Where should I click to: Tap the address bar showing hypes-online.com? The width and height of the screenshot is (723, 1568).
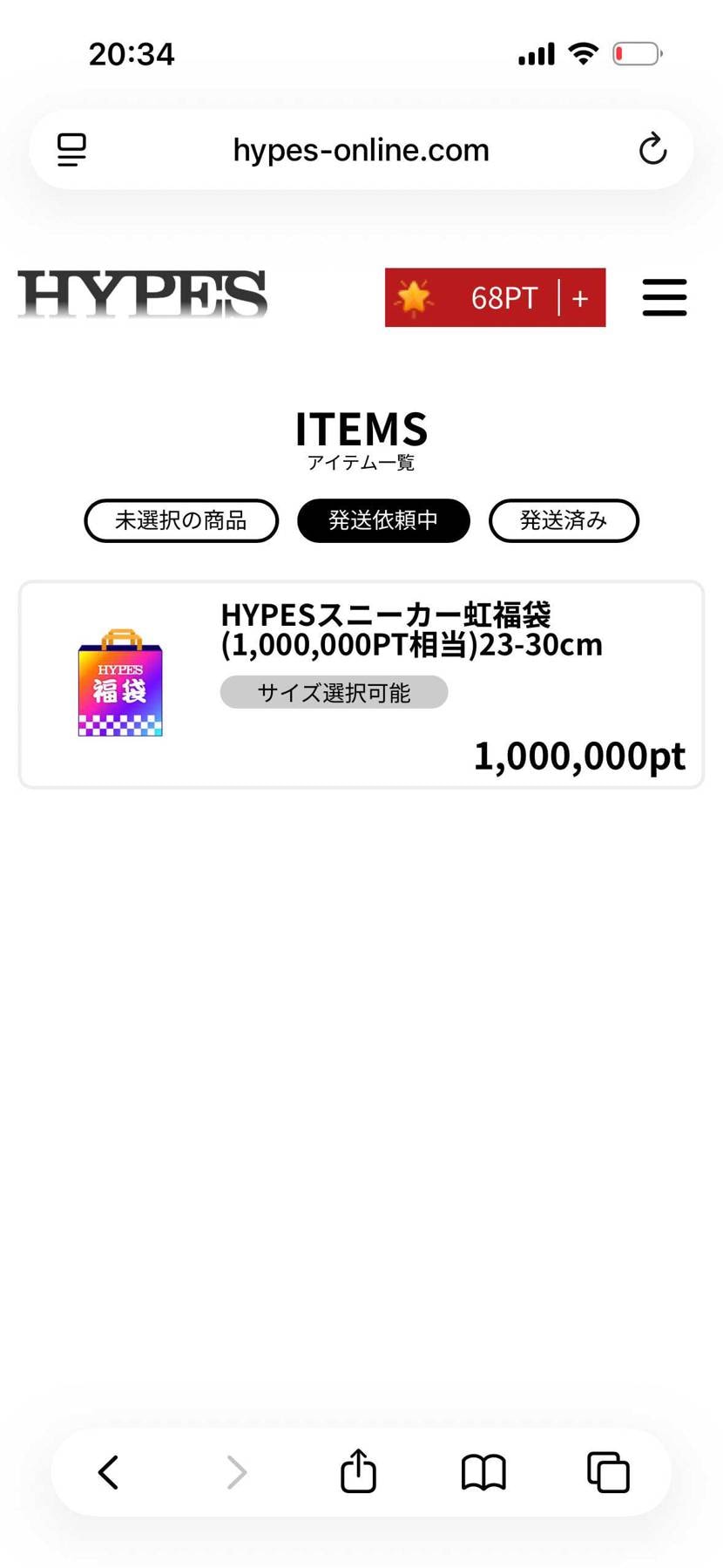[361, 149]
